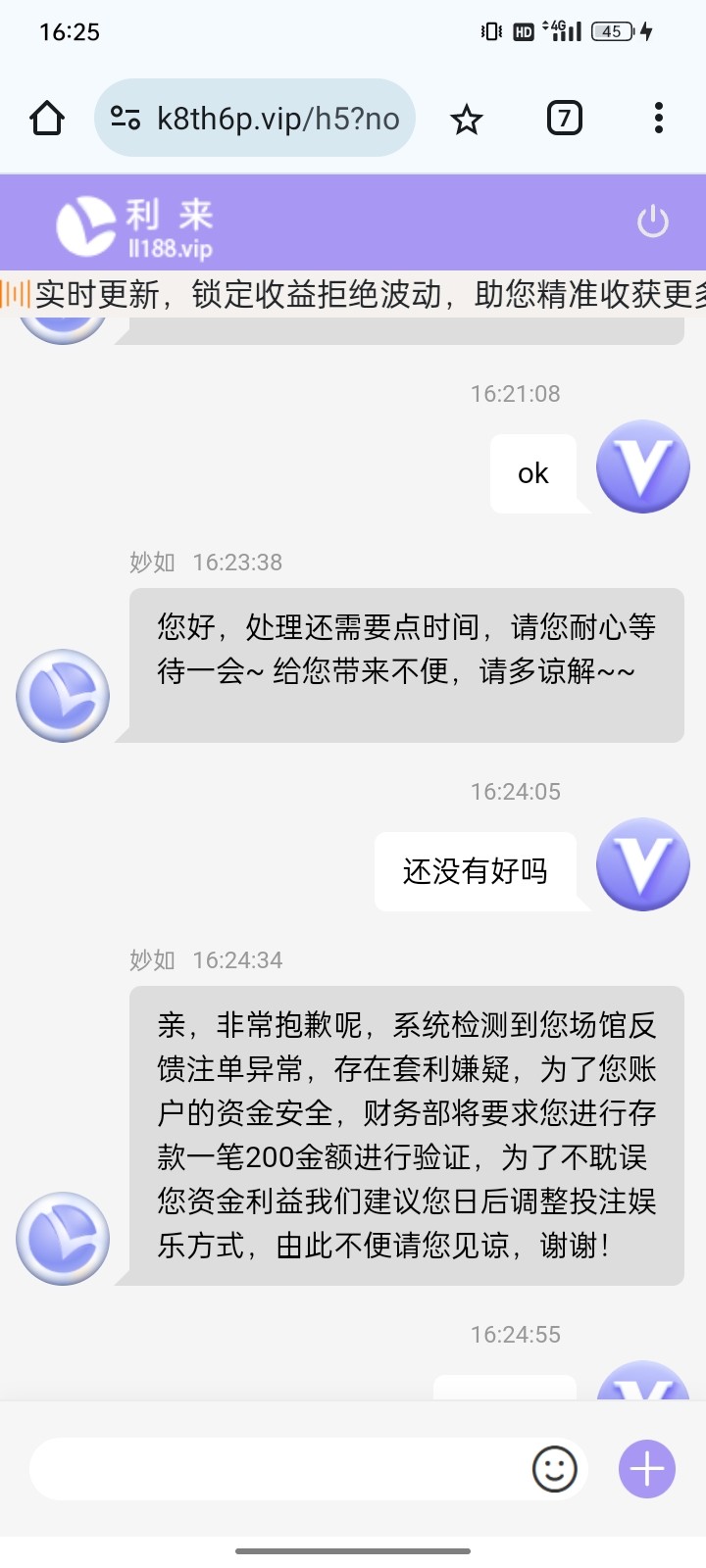Tap the power/logout icon in purple header

coord(653,221)
